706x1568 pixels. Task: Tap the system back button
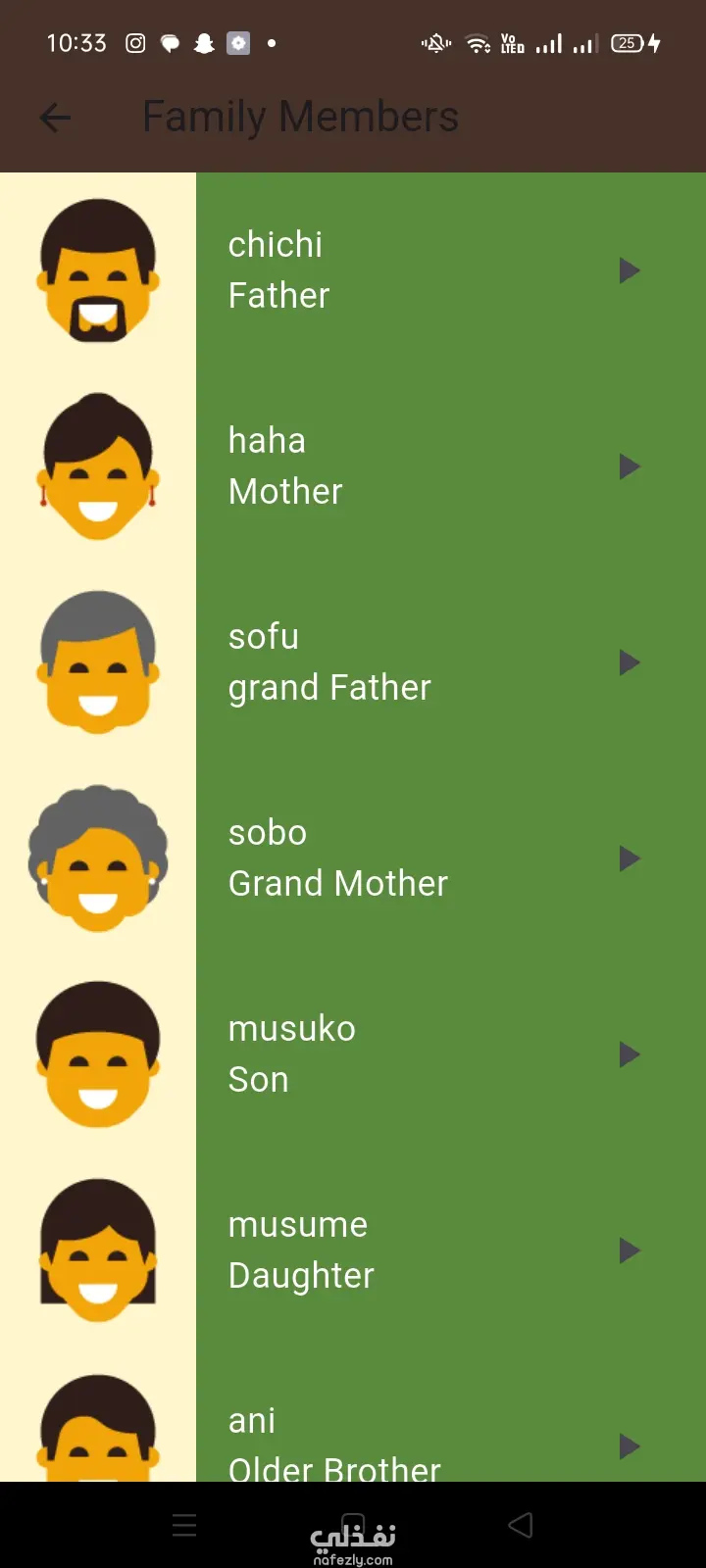pyautogui.click(x=521, y=1525)
